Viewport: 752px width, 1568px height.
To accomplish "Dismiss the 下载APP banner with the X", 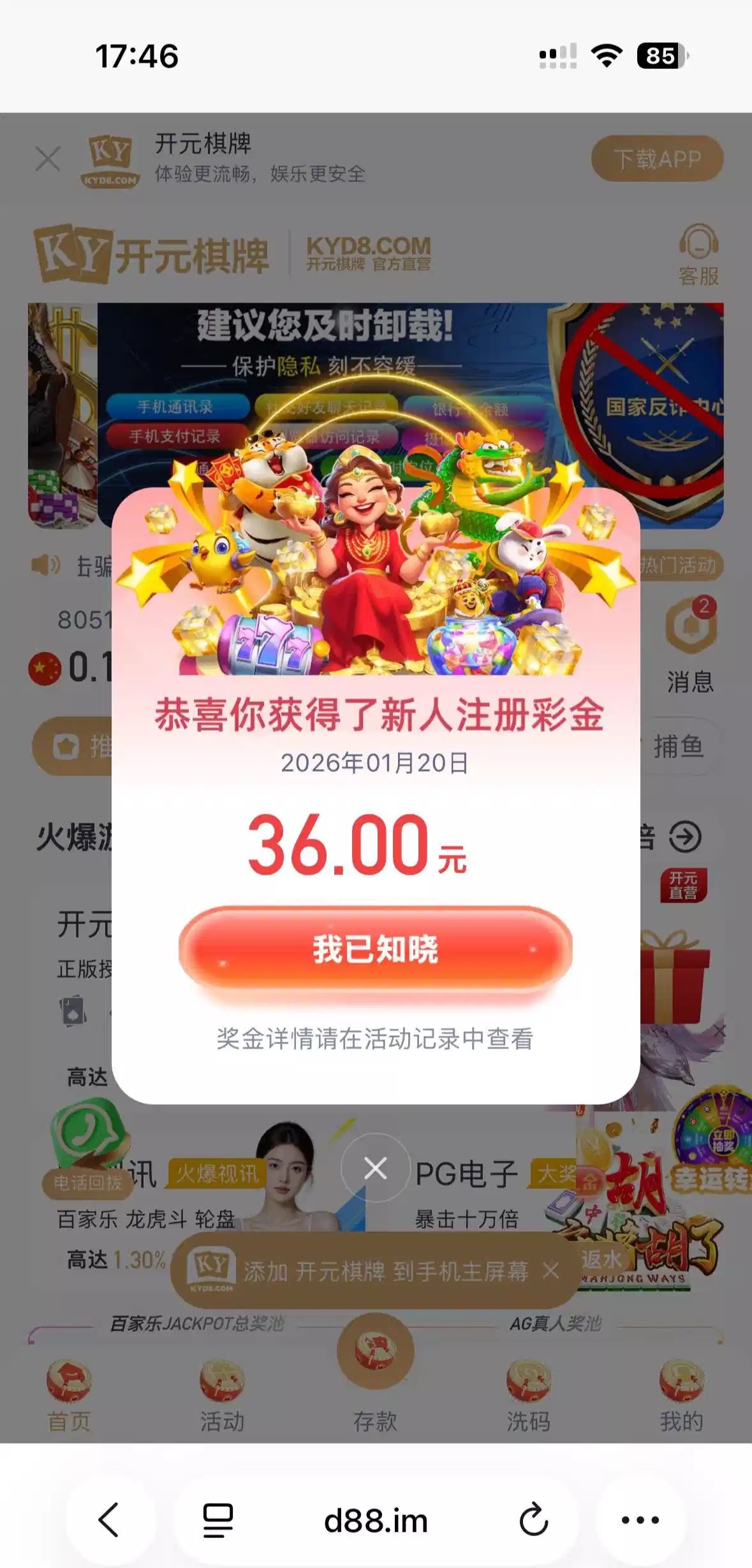I will (x=48, y=159).
